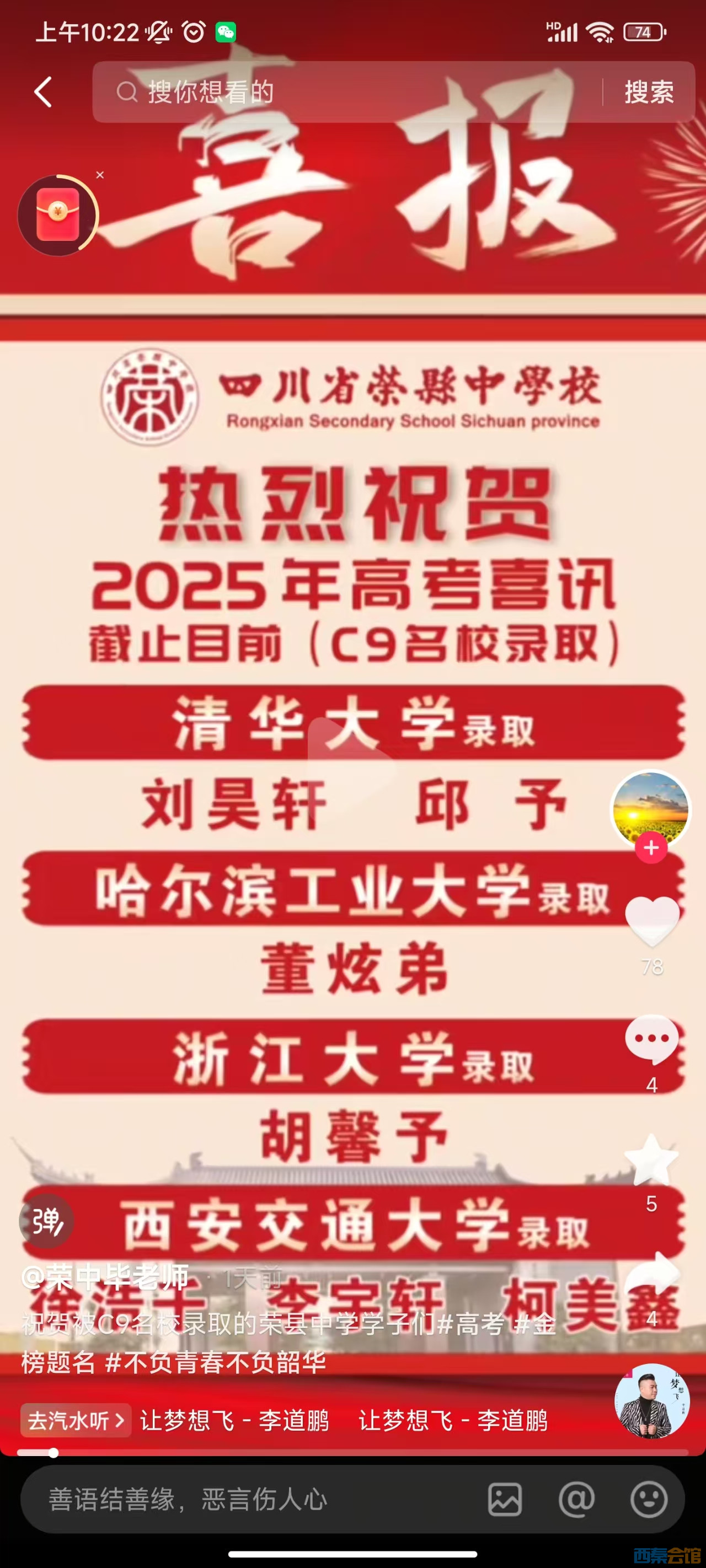Viewport: 706px width, 1568px height.
Task: Open the red envelope reward widget
Action: pyautogui.click(x=58, y=215)
